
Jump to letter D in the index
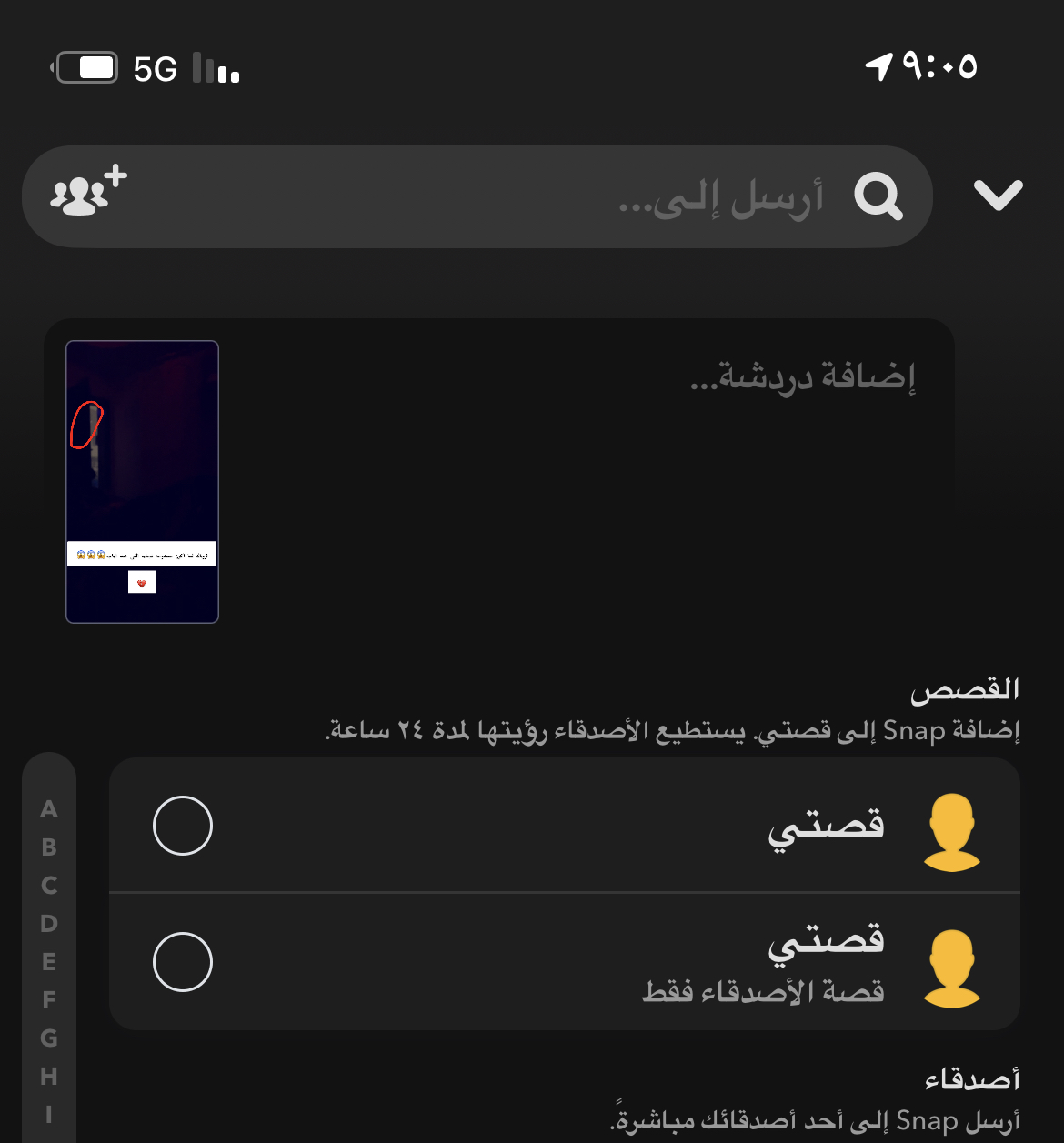point(49,924)
